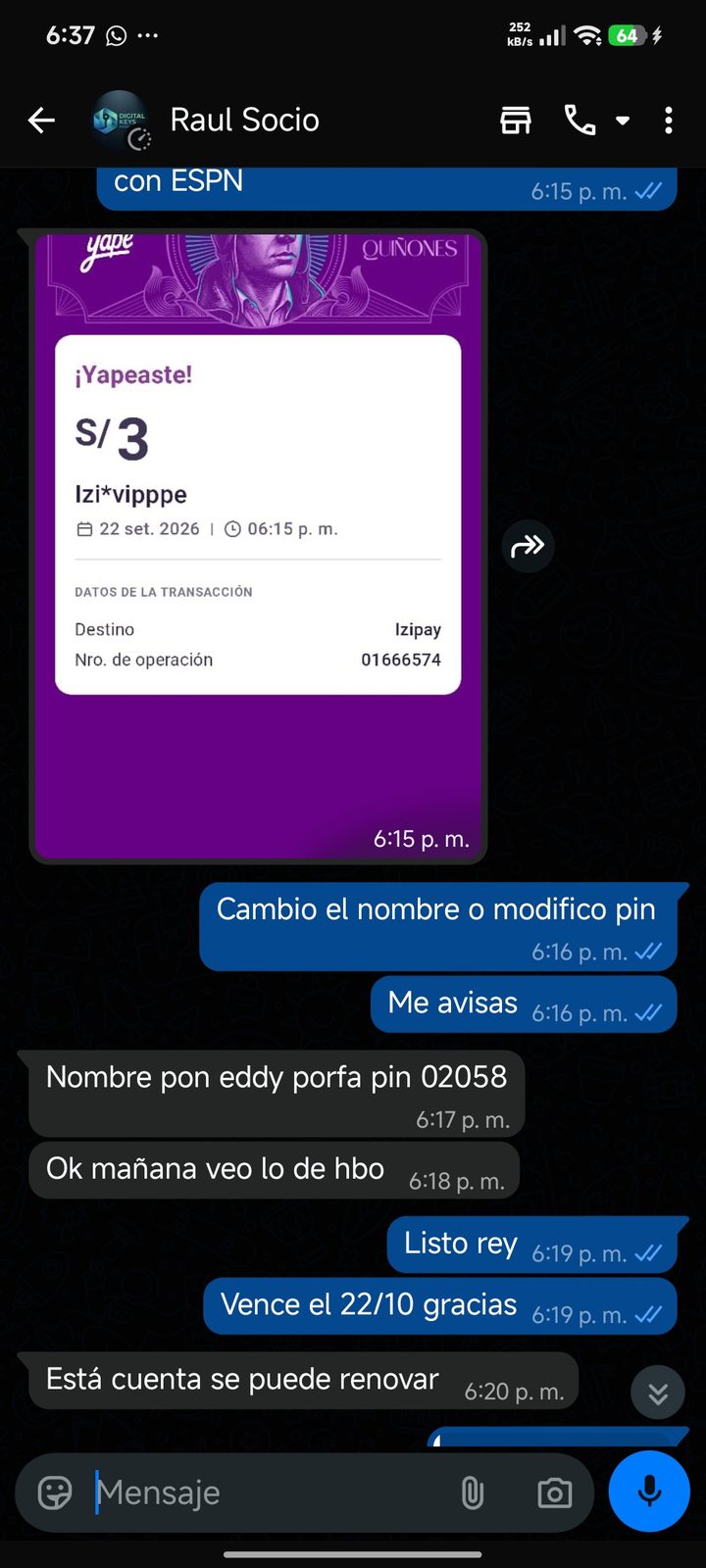
Task: Open the business catalog storefront icon
Action: tap(516, 121)
